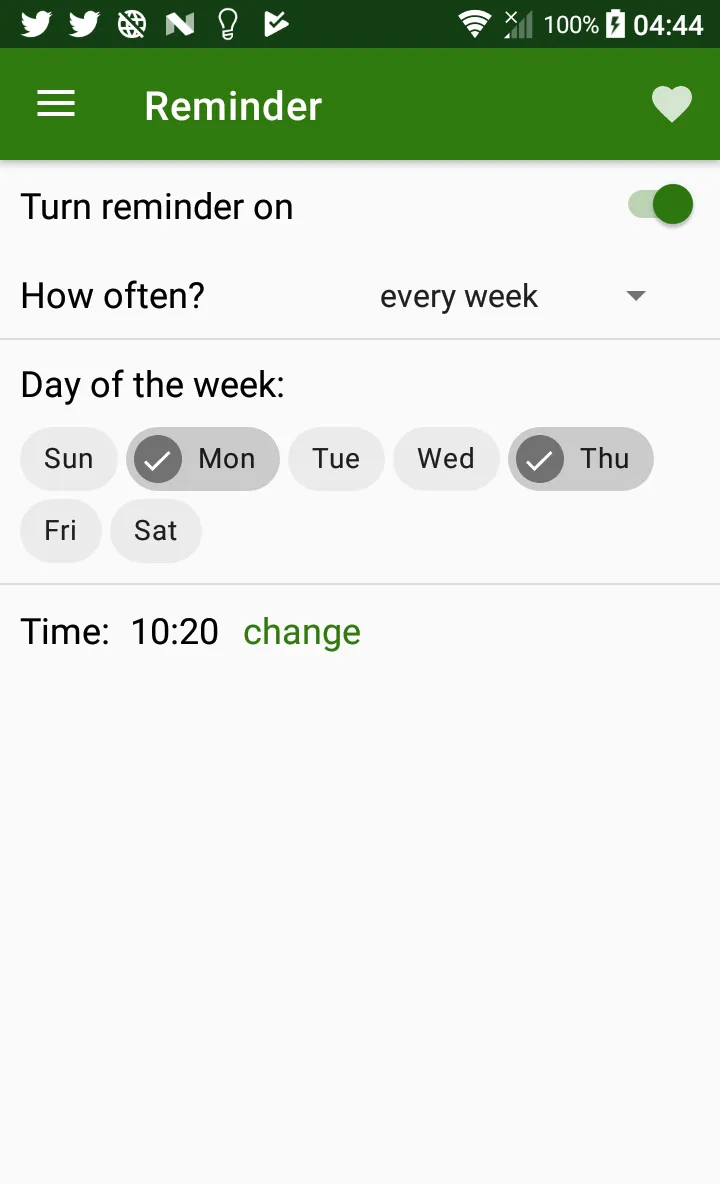Open the hamburger navigation menu

tap(56, 103)
